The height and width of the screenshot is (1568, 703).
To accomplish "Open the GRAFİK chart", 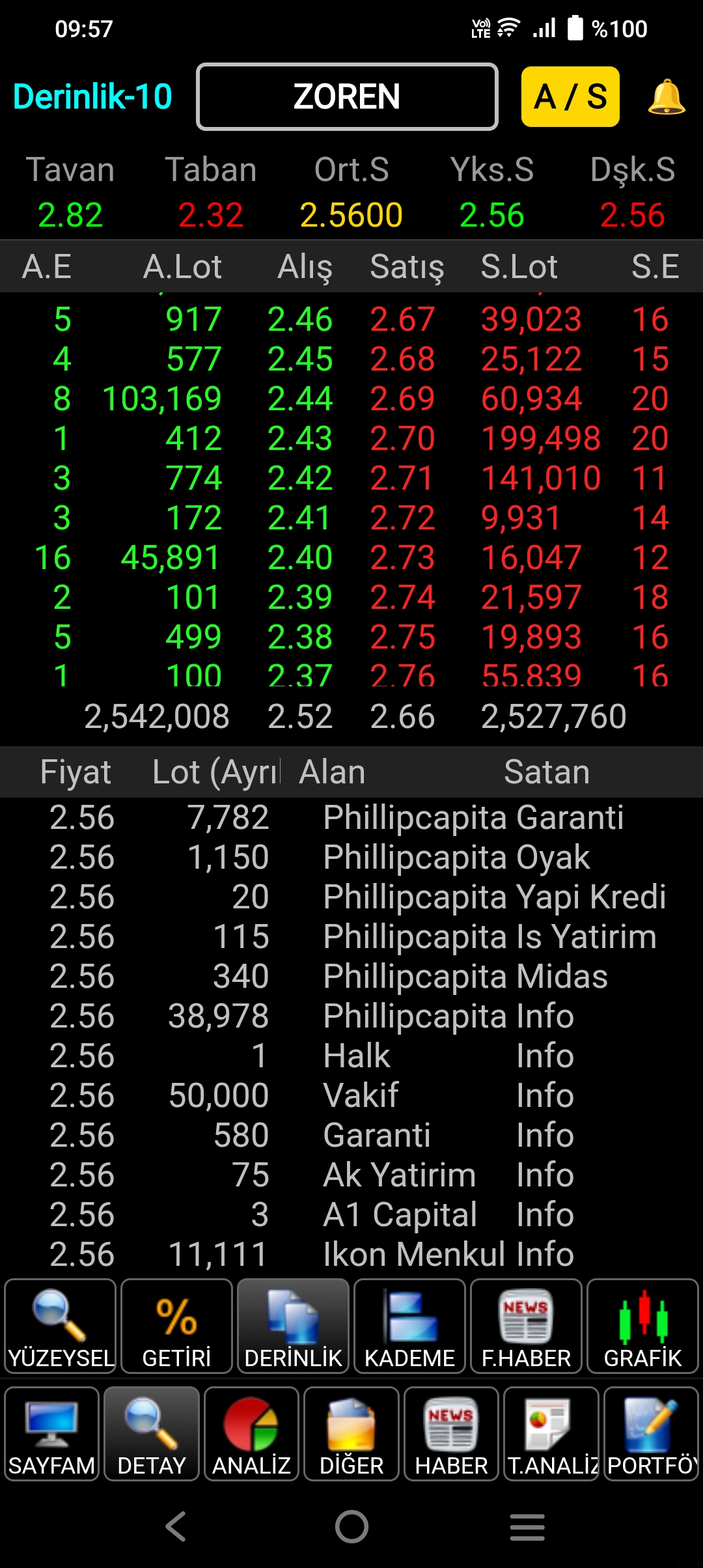I will point(642,1326).
